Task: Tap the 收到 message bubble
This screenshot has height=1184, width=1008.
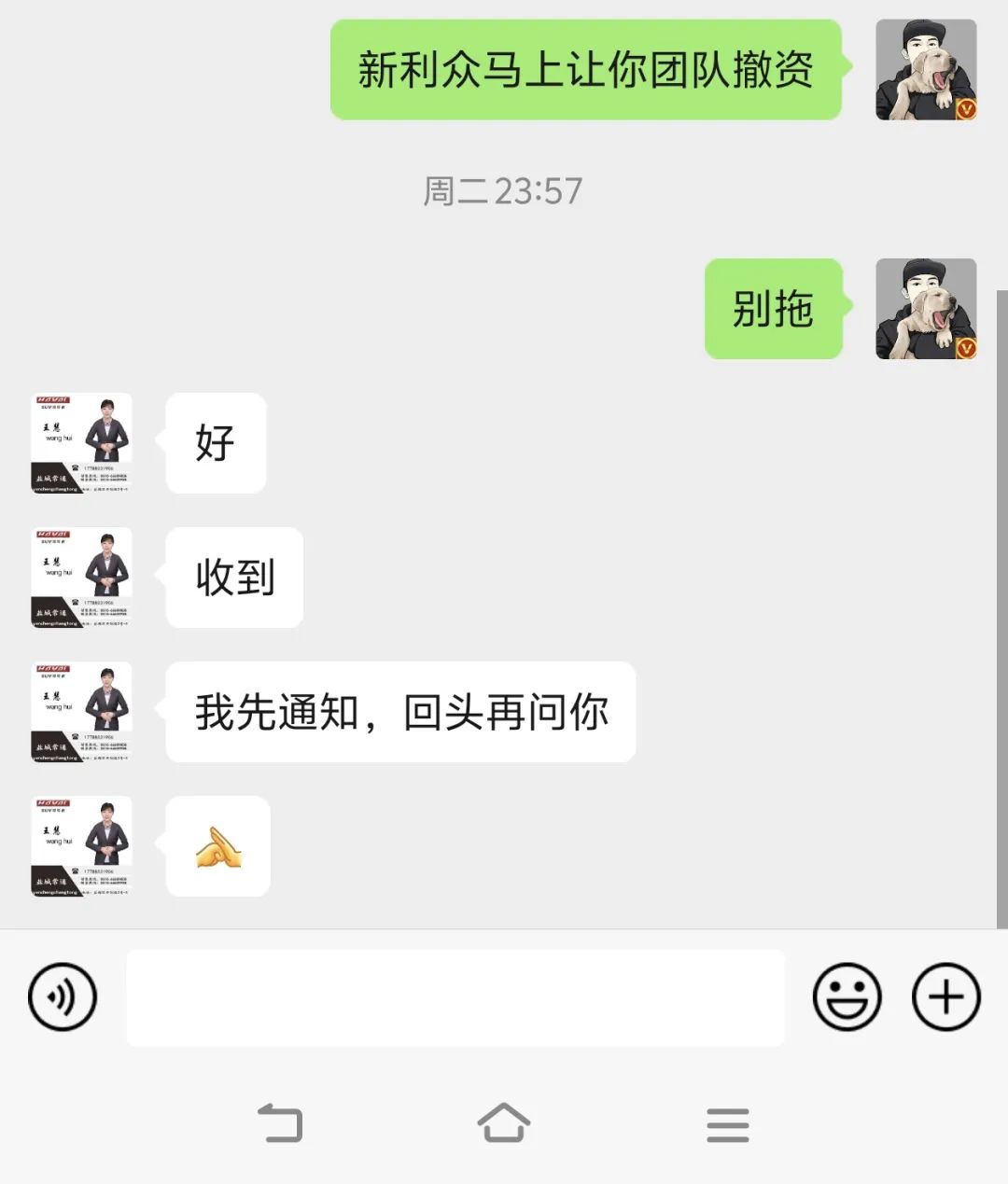Action: 234,578
